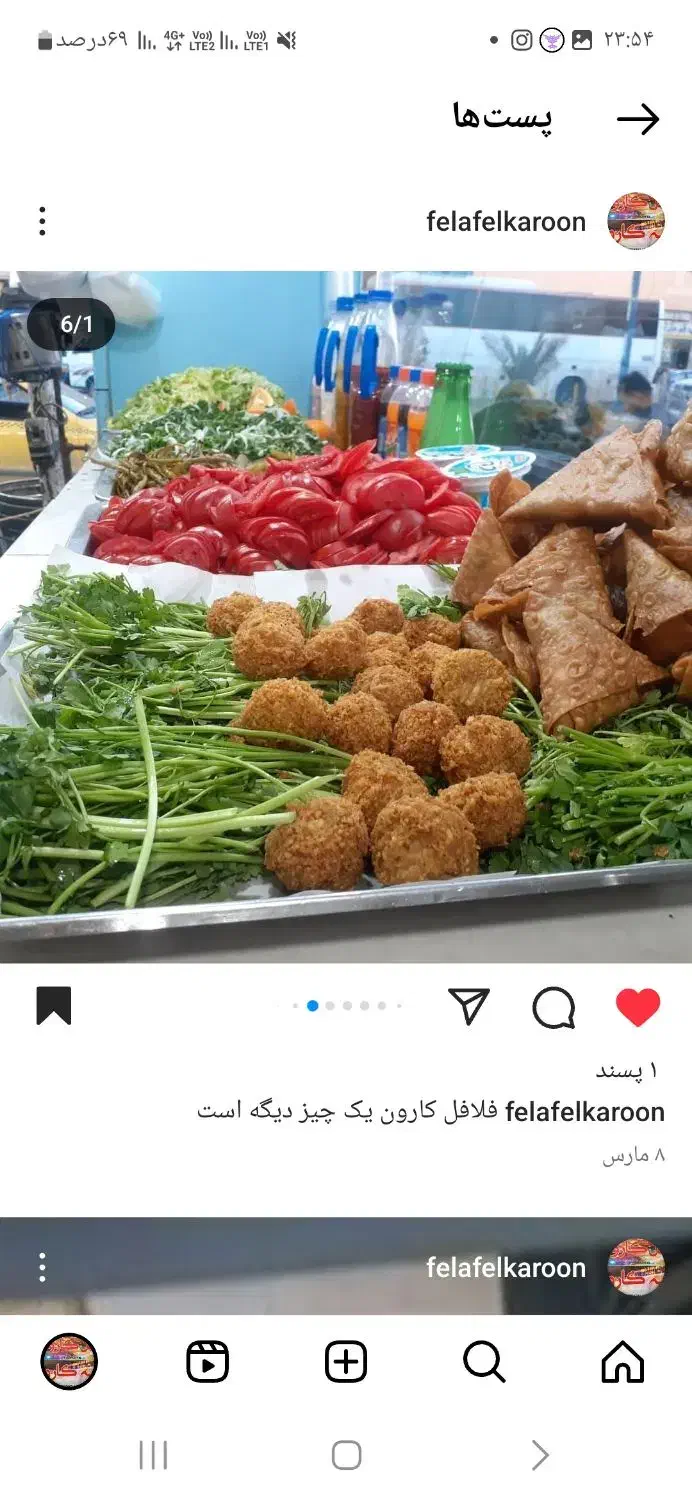Open overflow menu of the first post

pyautogui.click(x=42, y=221)
